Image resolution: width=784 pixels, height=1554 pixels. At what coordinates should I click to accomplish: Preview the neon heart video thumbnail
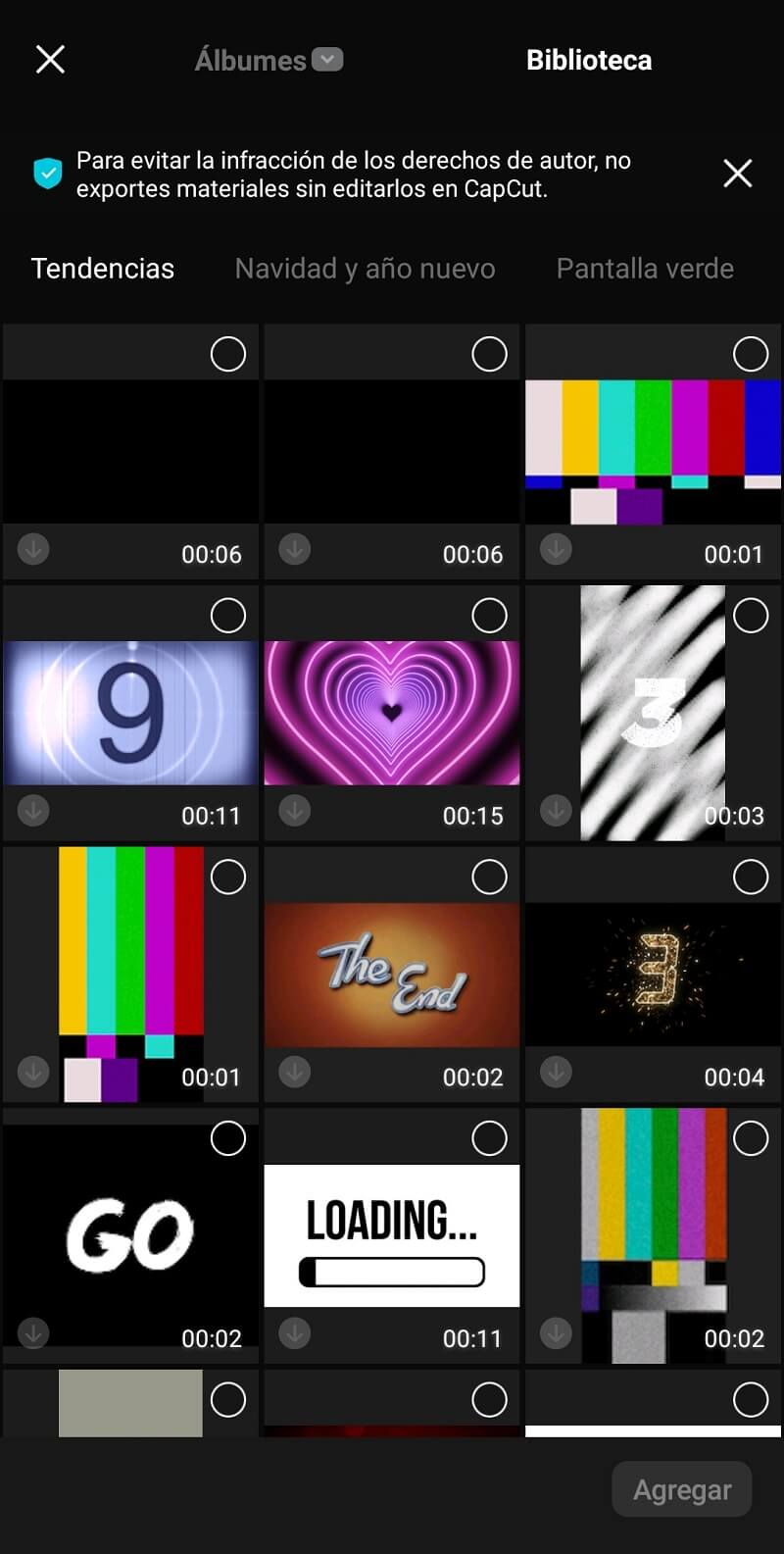point(391,713)
